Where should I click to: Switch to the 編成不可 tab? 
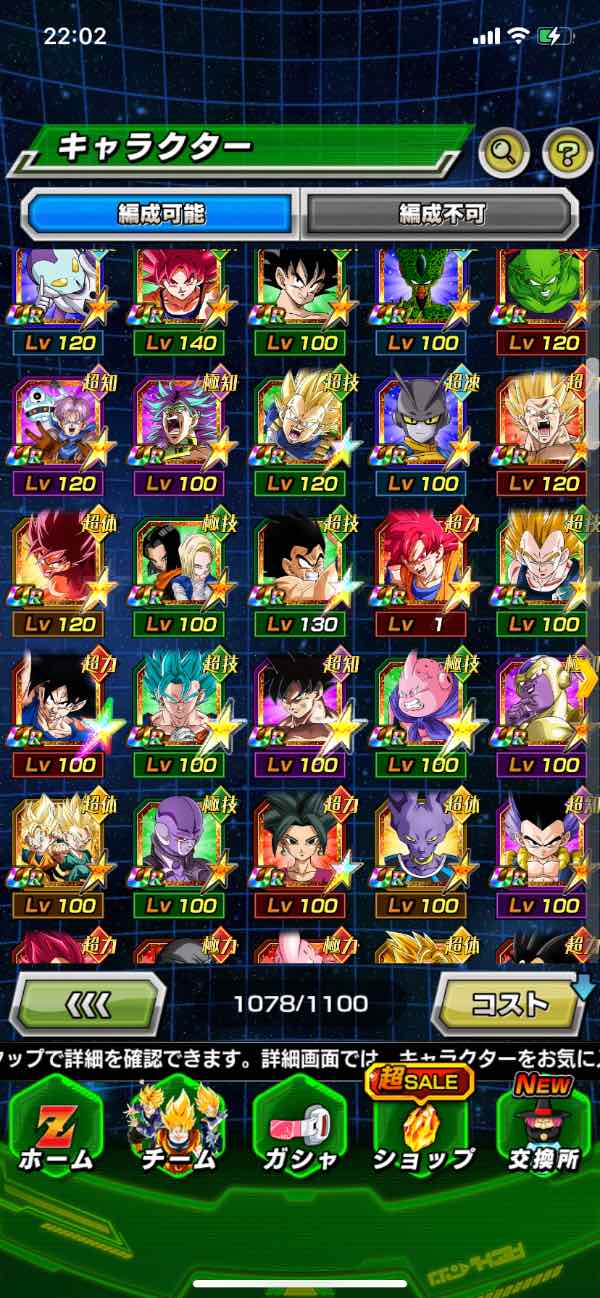(x=441, y=212)
